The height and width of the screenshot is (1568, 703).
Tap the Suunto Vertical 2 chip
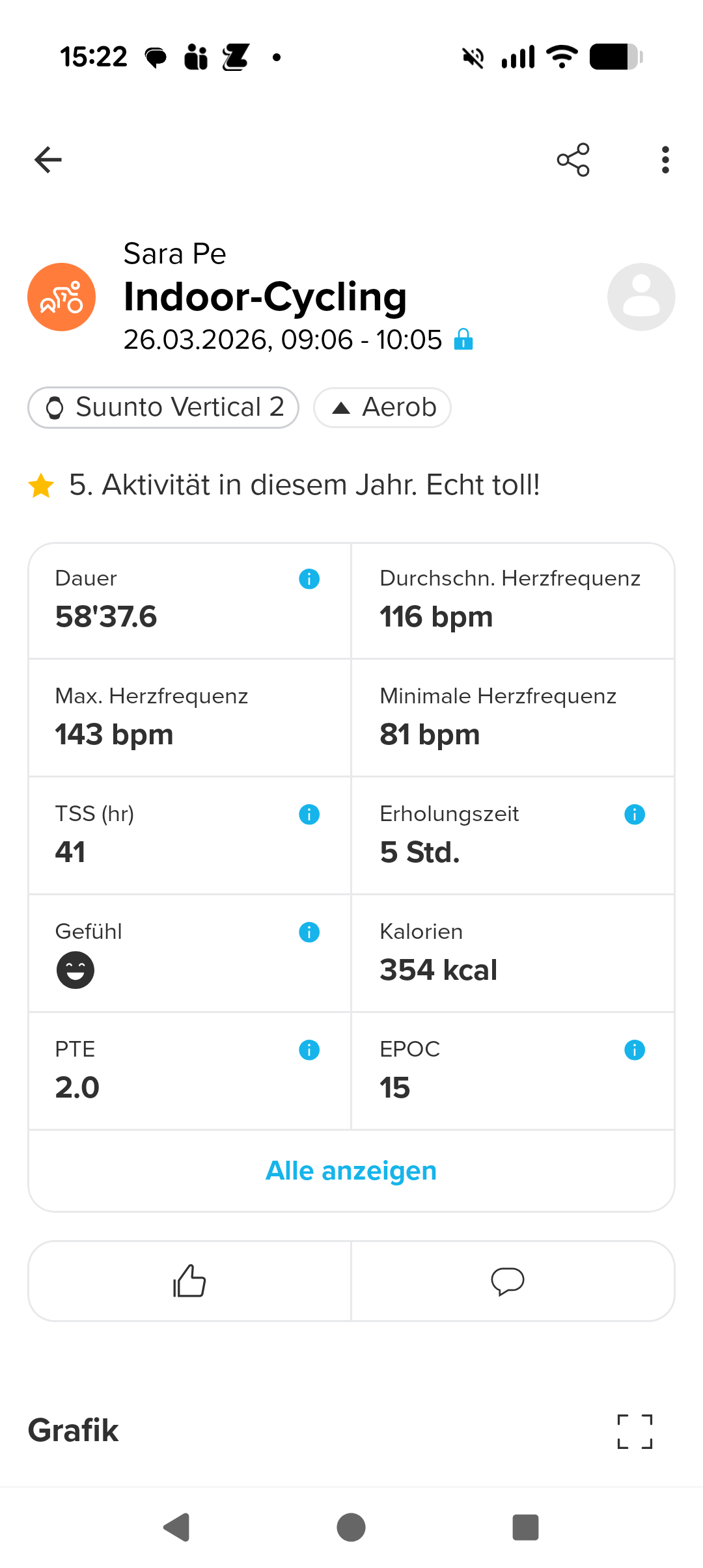163,408
